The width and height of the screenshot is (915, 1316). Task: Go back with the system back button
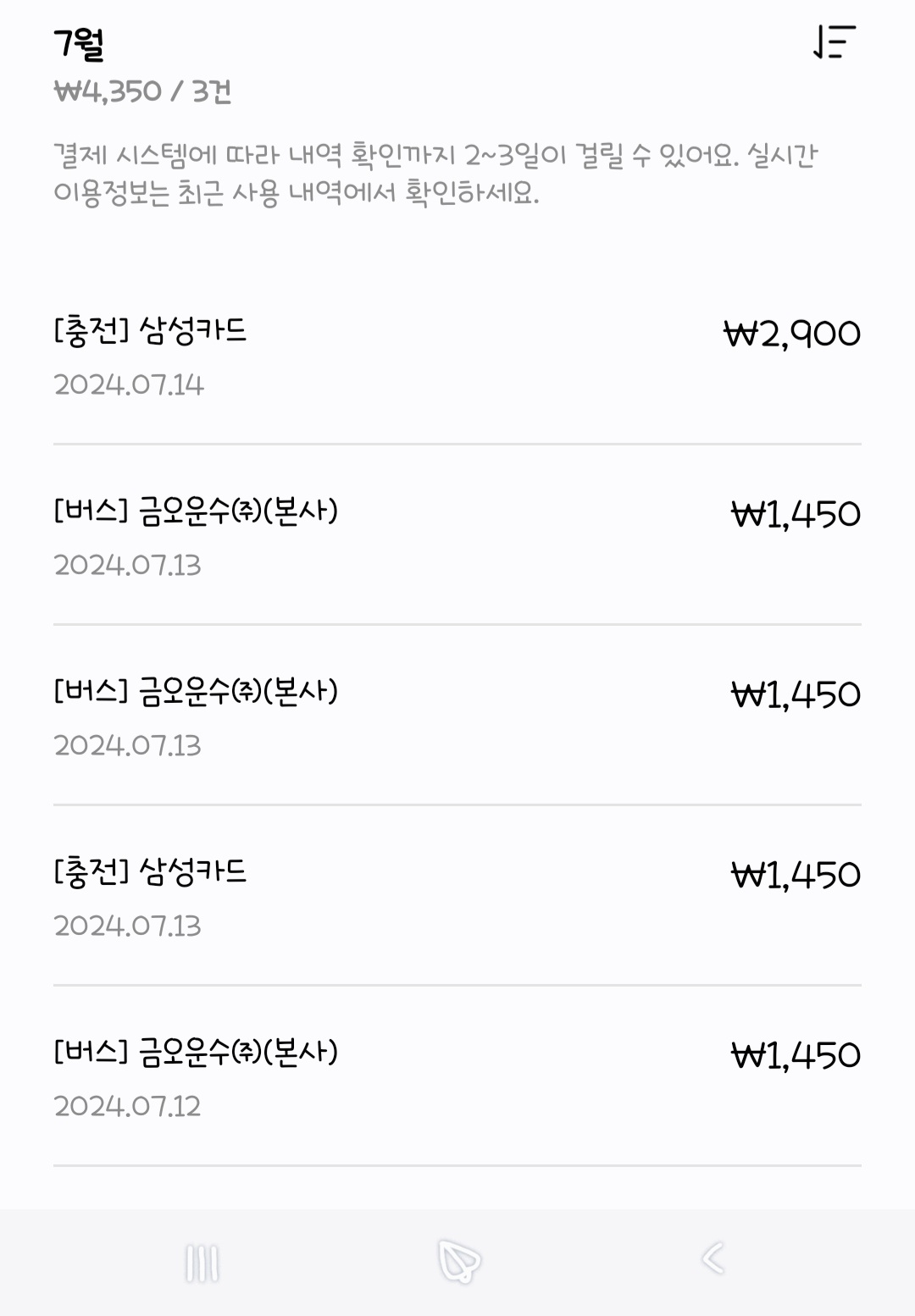tap(713, 1259)
